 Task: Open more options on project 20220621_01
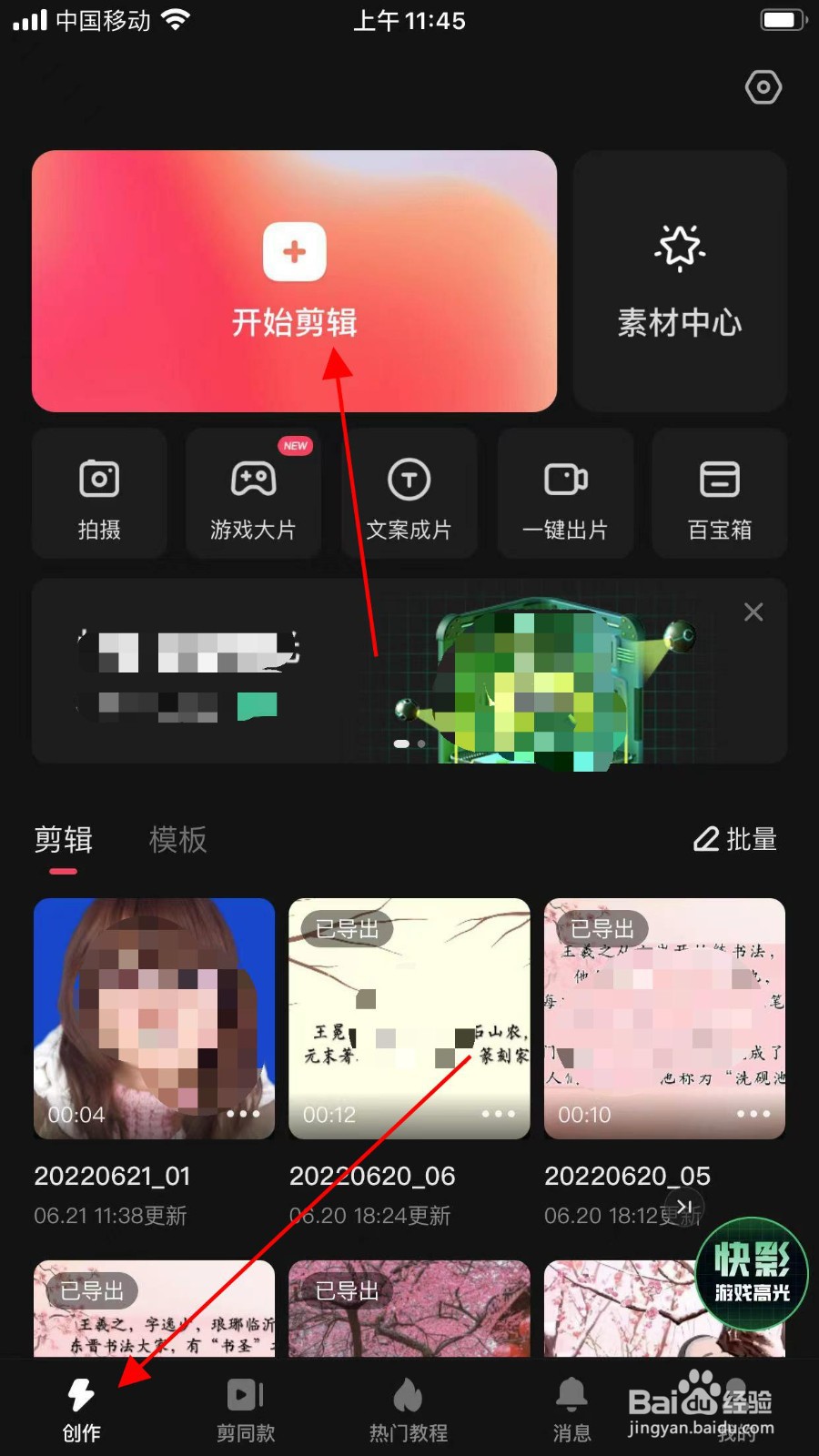click(243, 1114)
